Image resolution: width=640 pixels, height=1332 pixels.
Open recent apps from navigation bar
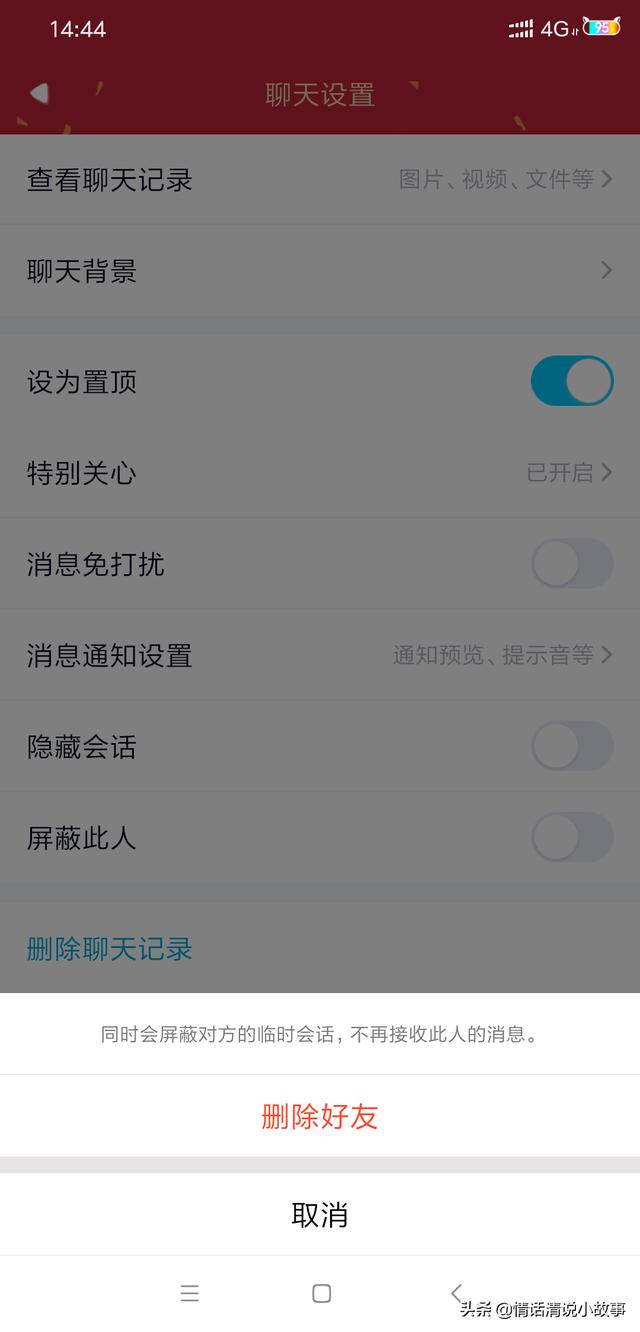pyautogui.click(x=190, y=1293)
